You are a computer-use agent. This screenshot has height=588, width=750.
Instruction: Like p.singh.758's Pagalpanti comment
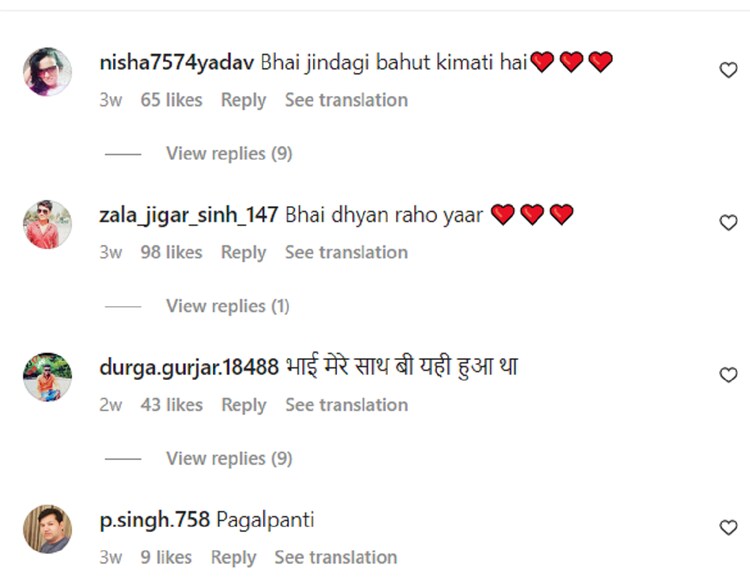729,528
